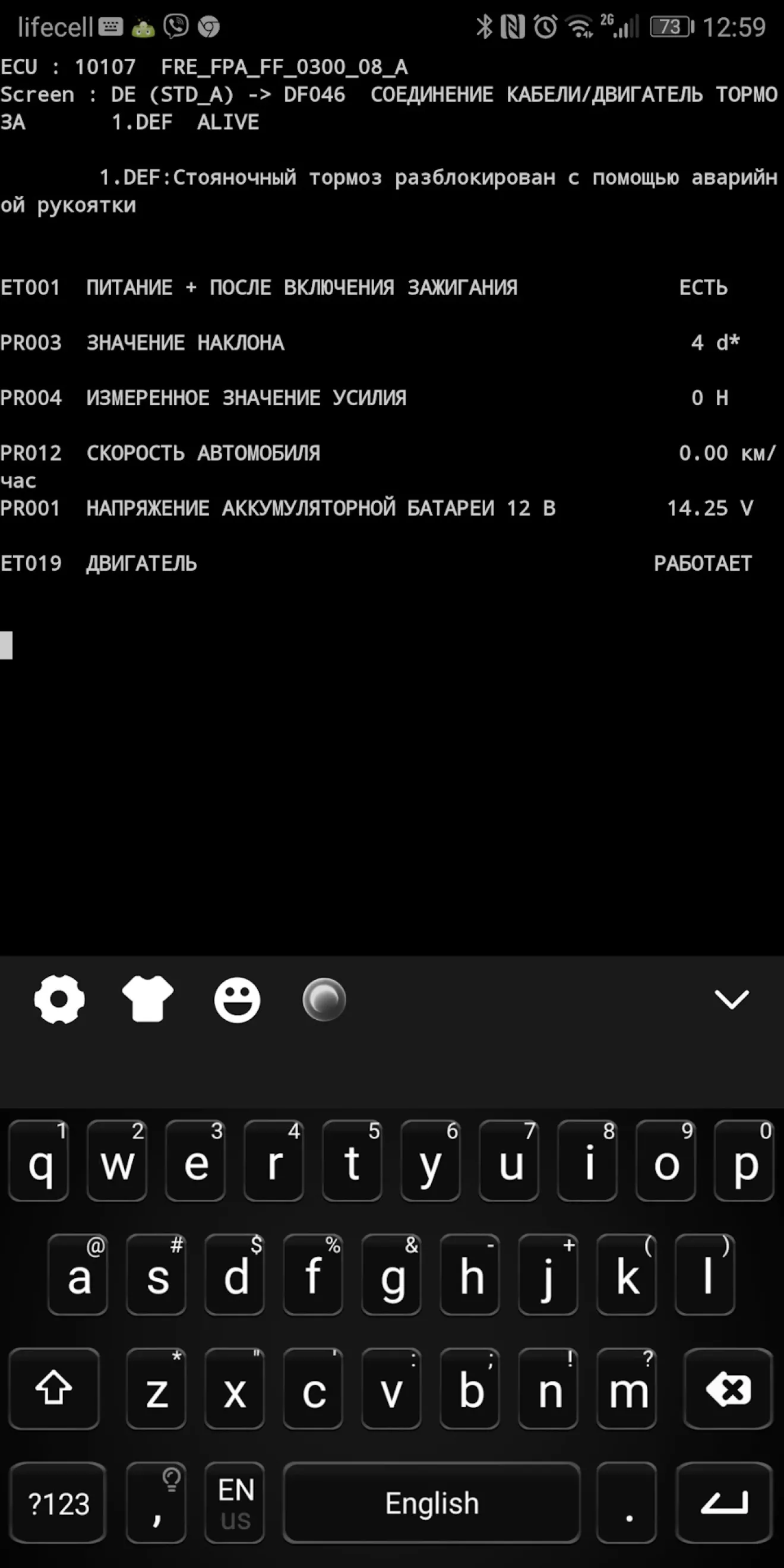
Task: Change keyboard language with EN key
Action: click(x=236, y=1502)
